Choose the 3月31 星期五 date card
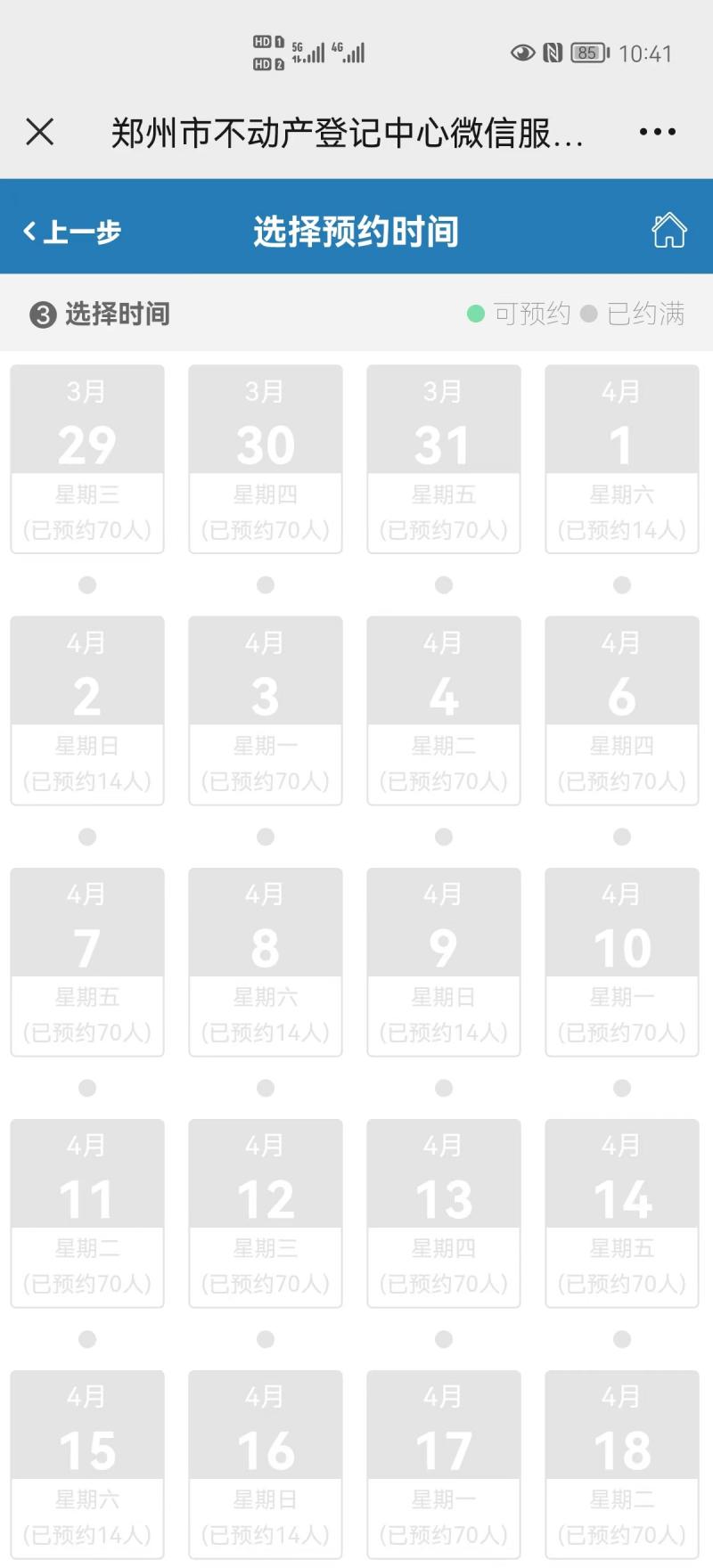The height and width of the screenshot is (1568, 713). tap(444, 459)
